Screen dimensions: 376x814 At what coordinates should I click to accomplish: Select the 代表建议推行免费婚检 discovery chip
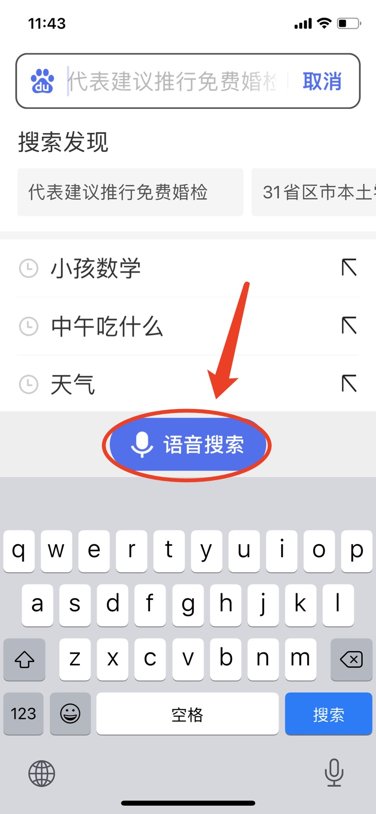tap(130, 192)
